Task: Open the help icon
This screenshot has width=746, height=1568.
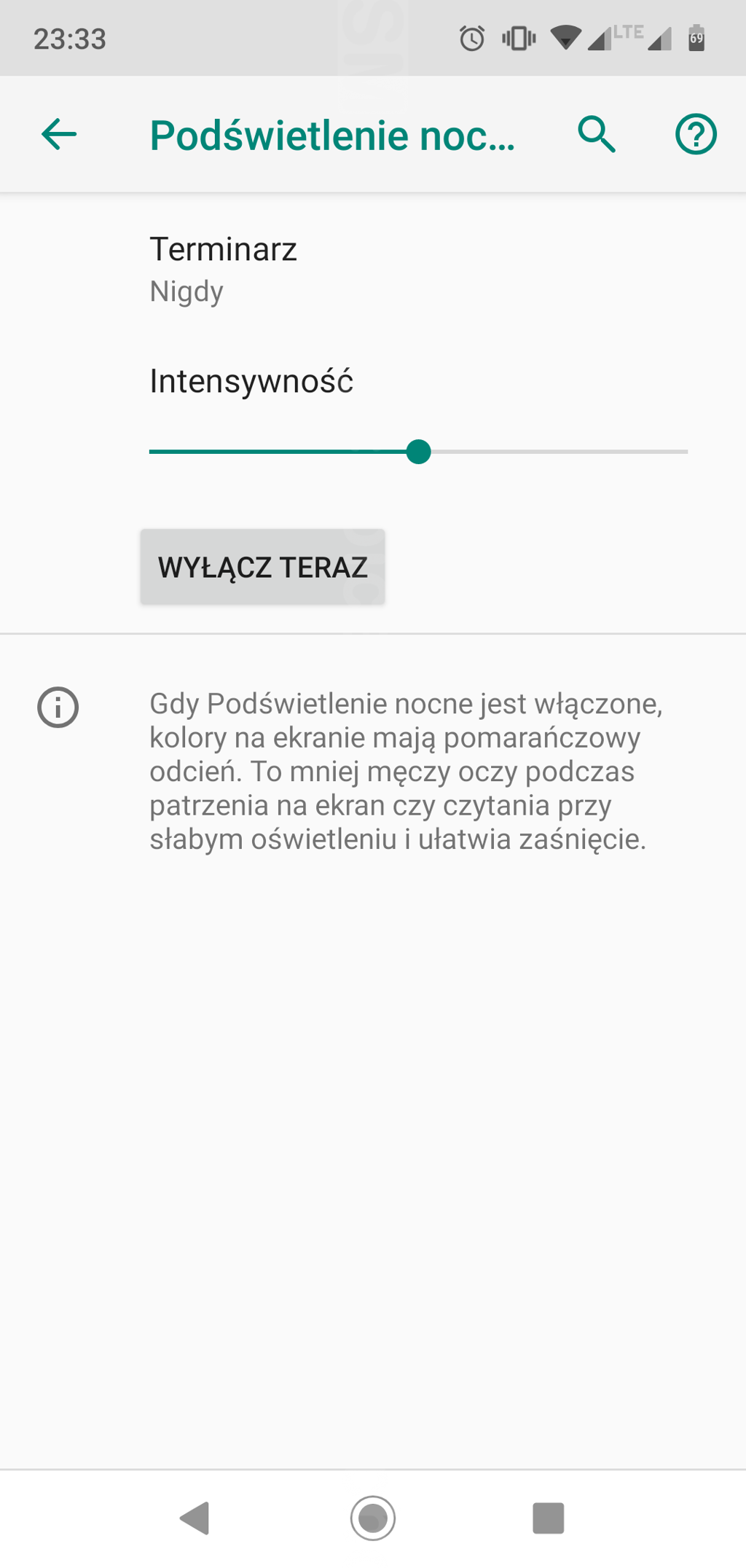Action: (x=696, y=135)
